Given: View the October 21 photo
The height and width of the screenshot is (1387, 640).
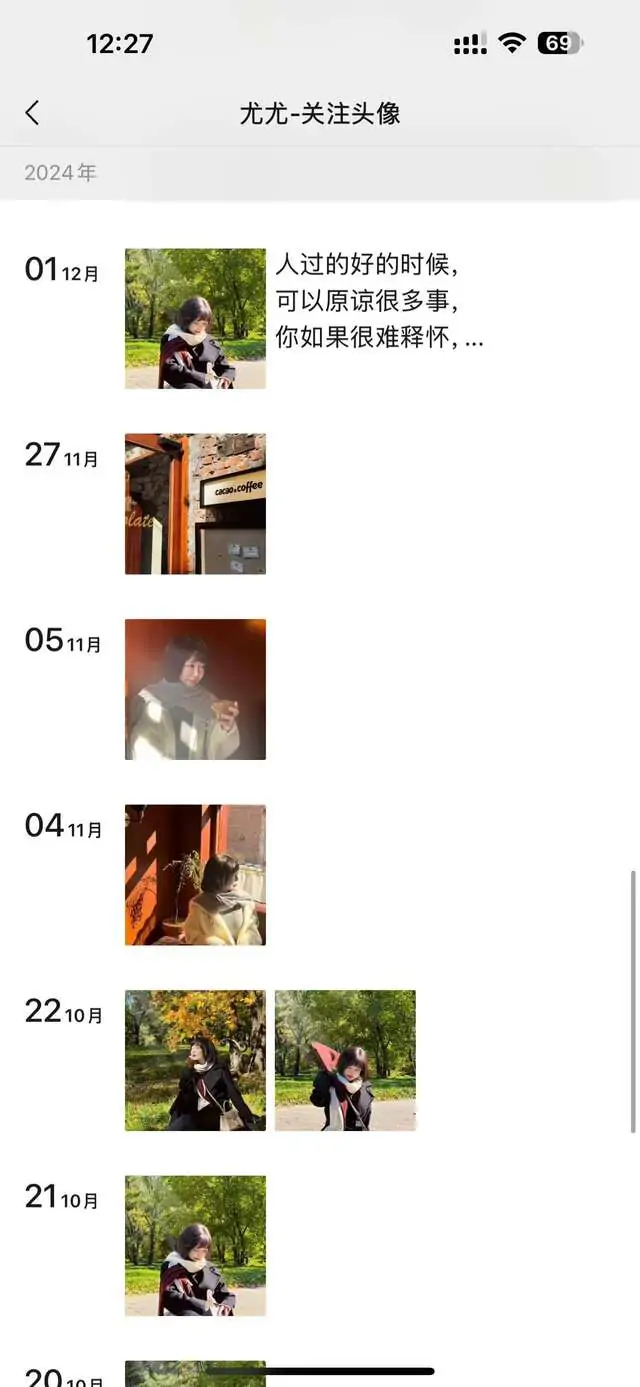Looking at the screenshot, I should pyautogui.click(x=195, y=1245).
